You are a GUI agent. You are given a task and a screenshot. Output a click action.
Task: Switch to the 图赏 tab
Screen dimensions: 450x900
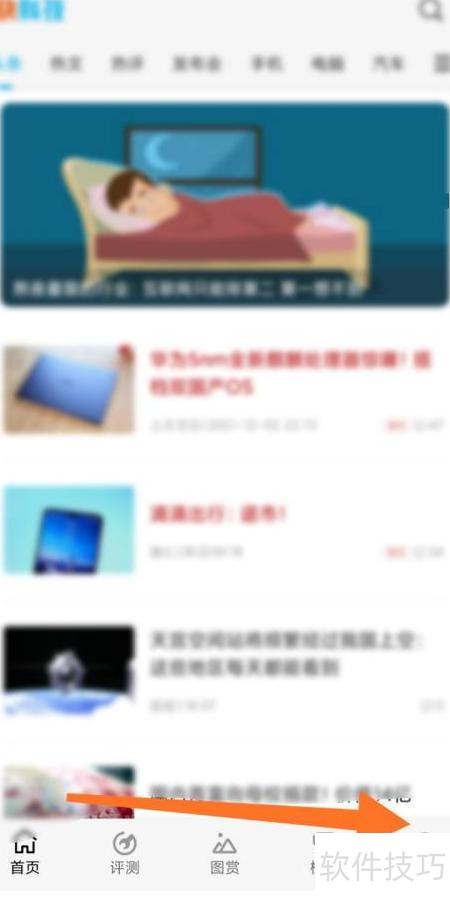(224, 853)
